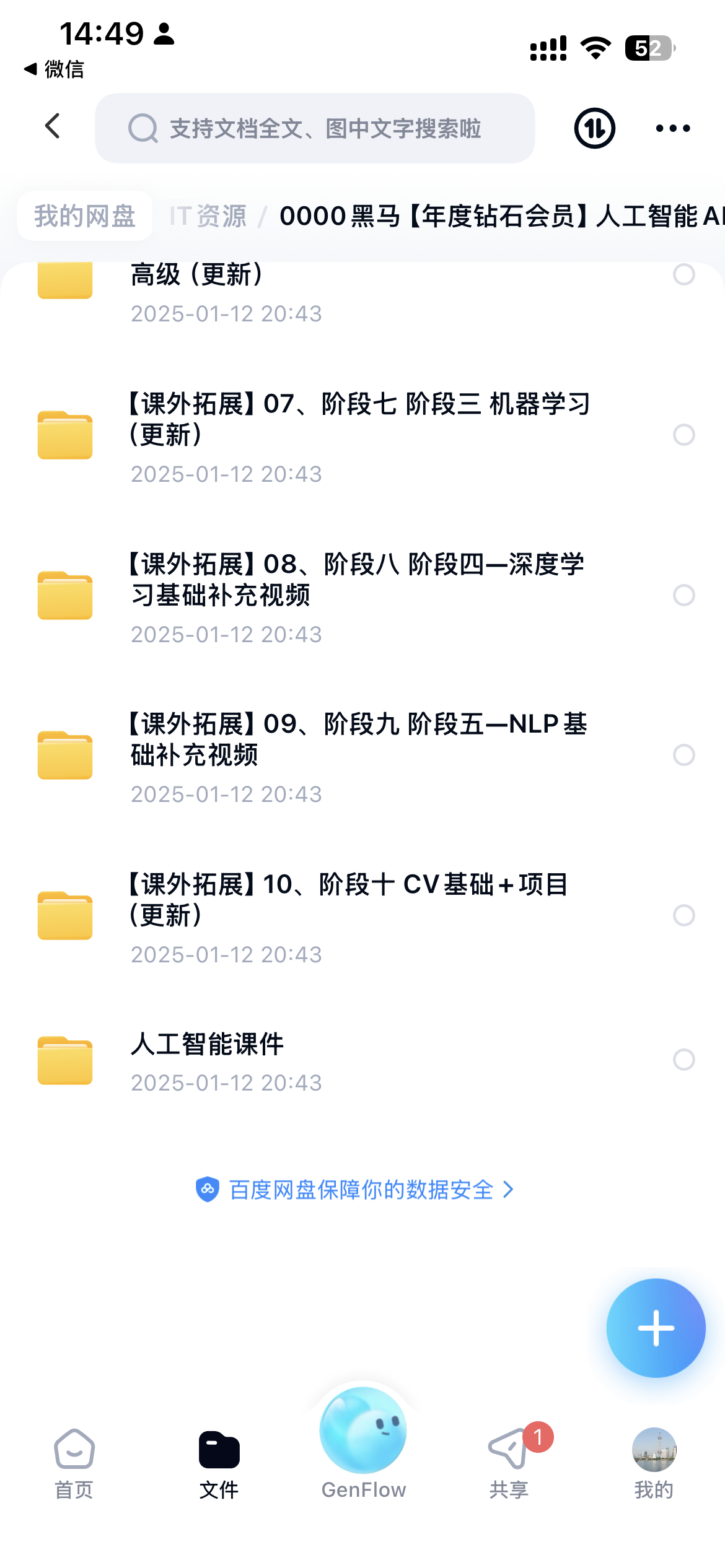Image resolution: width=725 pixels, height=1568 pixels.
Task: Open folder 09、阶段九 NLP基础补充视频
Action: tap(359, 755)
